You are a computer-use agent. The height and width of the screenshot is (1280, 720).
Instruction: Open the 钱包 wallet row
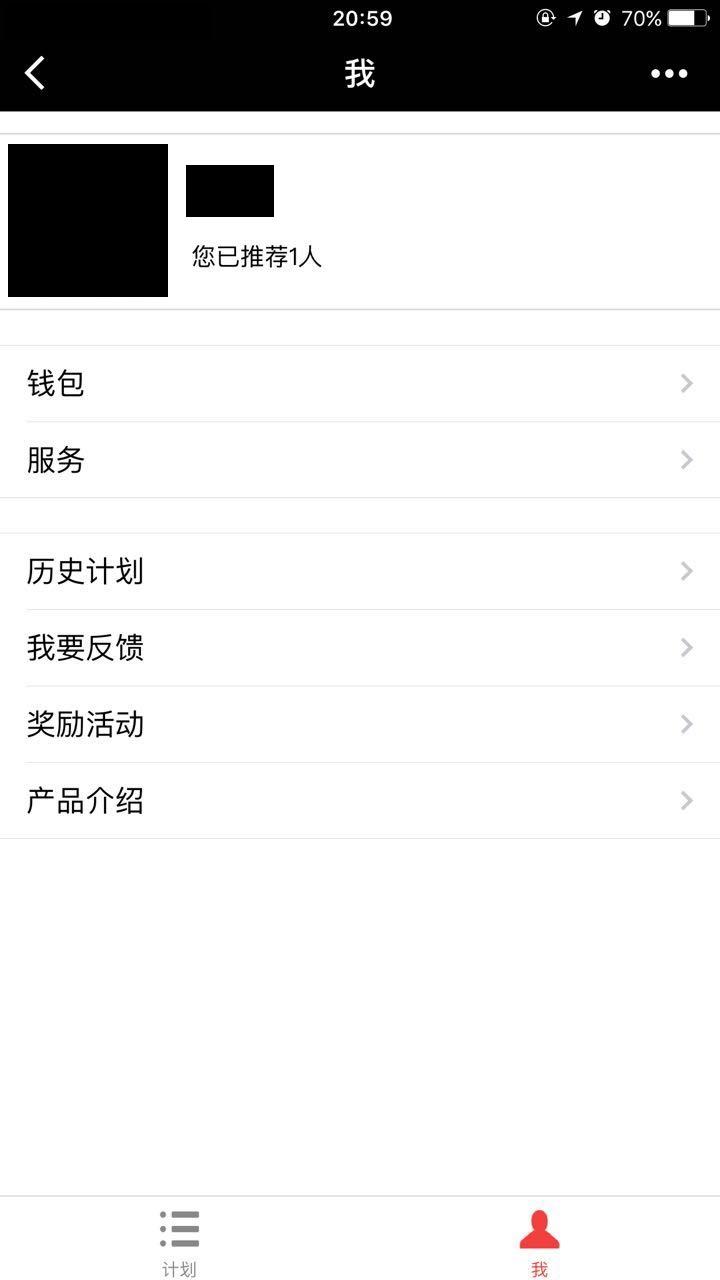coord(360,383)
